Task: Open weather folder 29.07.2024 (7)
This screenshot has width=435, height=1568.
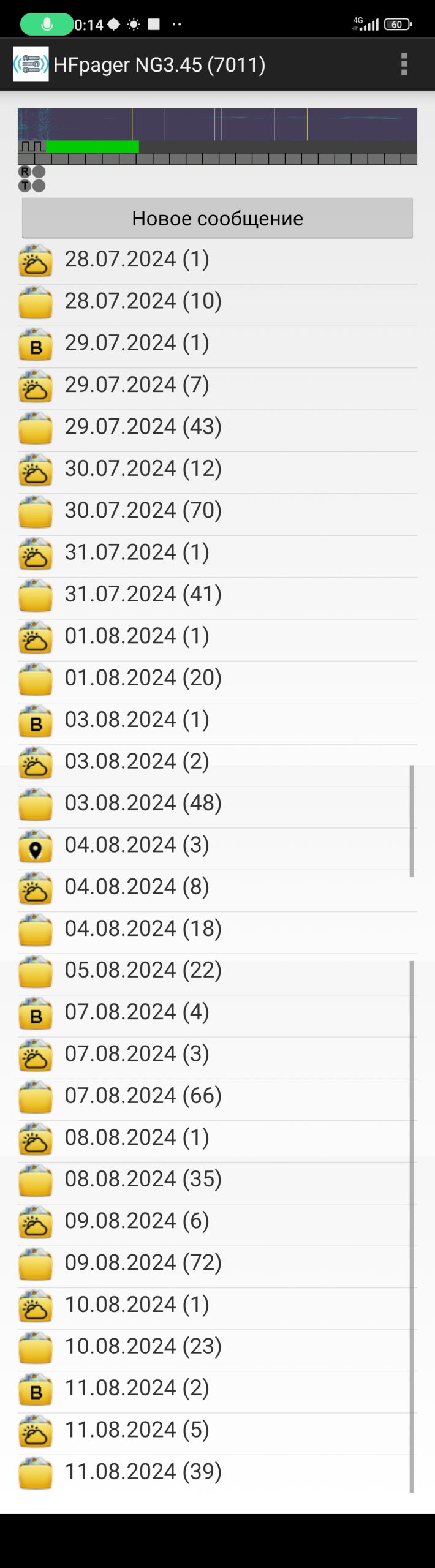Action: [x=137, y=385]
